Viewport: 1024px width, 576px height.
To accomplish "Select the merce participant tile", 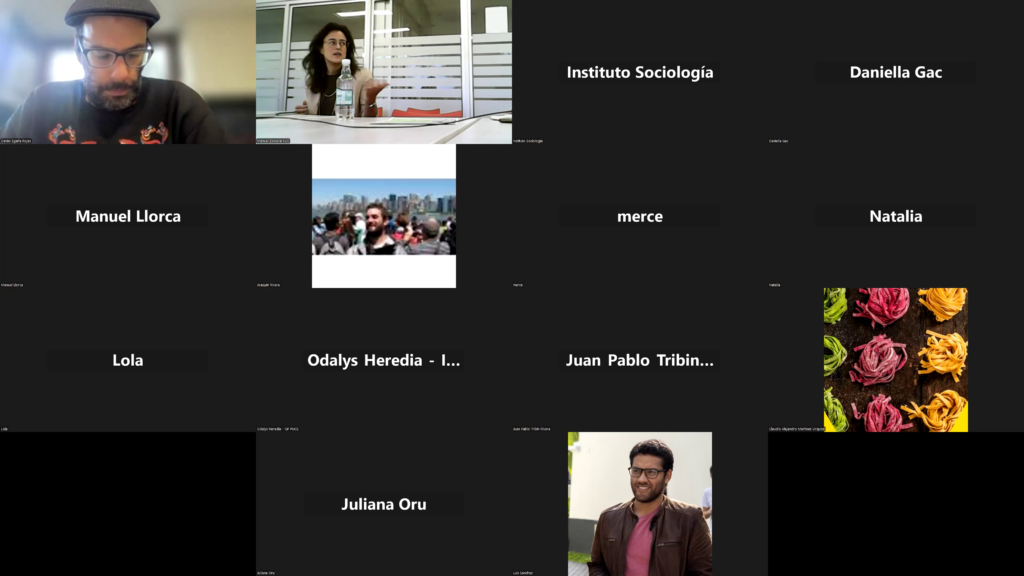I will 640,216.
